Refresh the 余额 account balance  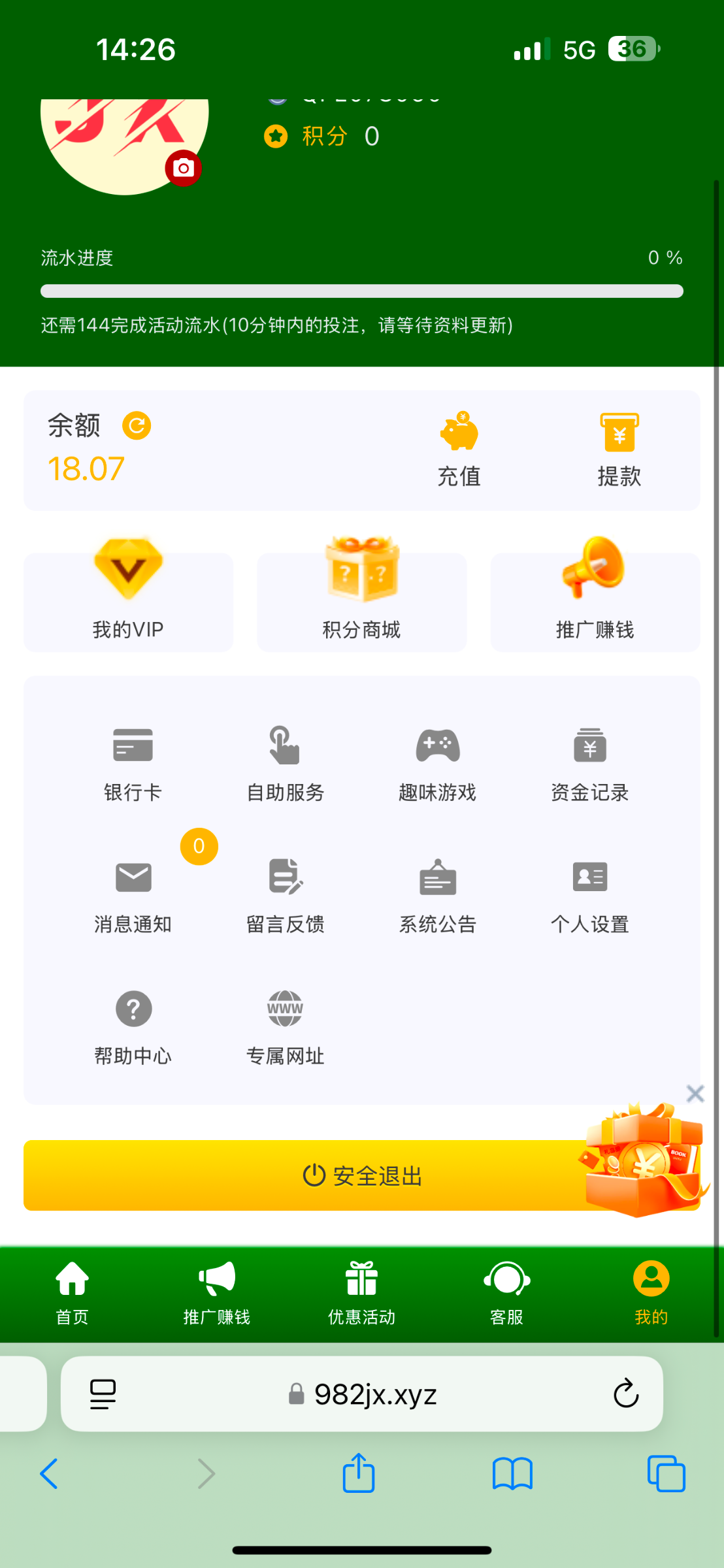(137, 425)
